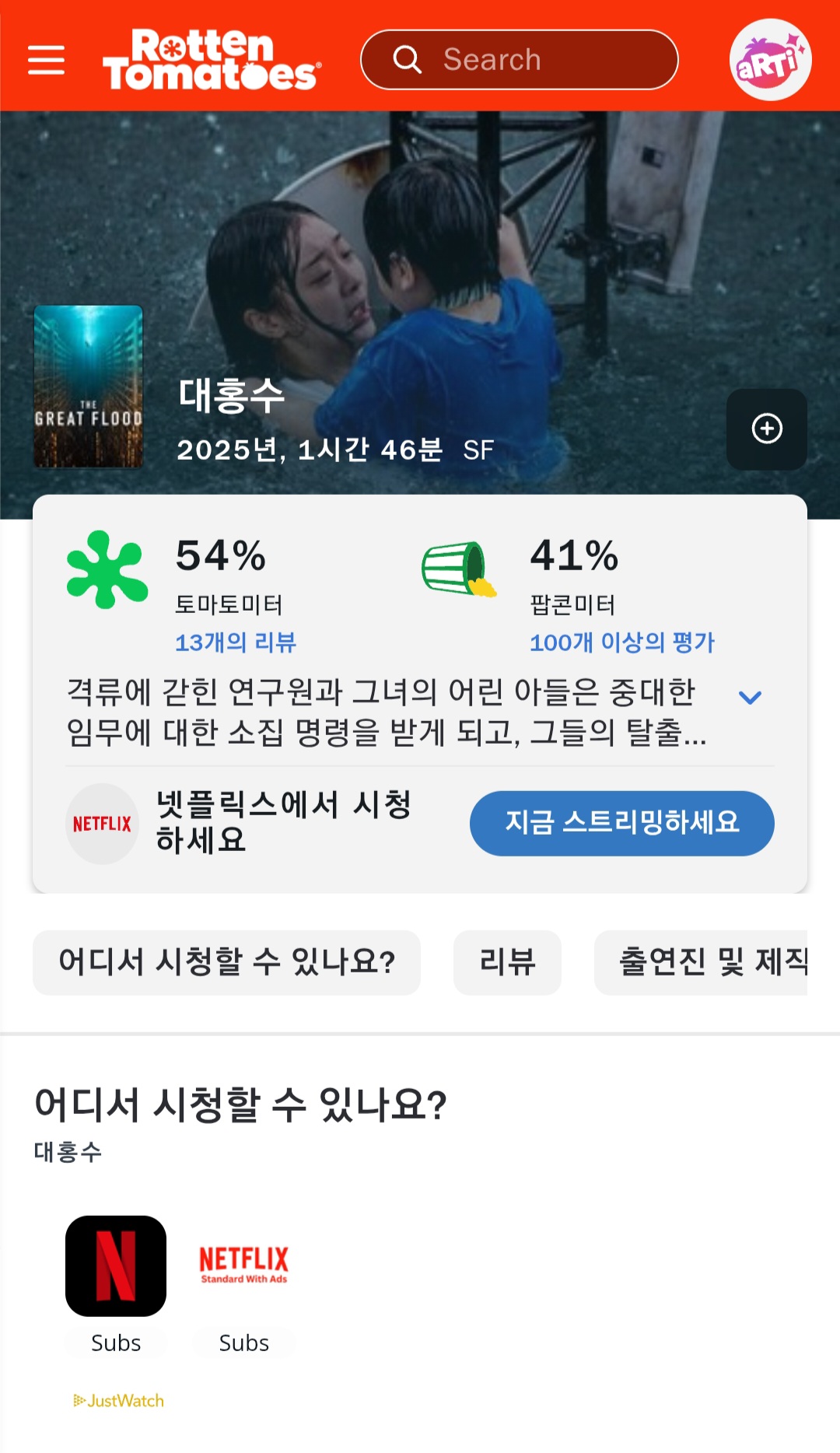The height and width of the screenshot is (1453, 840).
Task: Open the aRTi assistant icon
Action: [770, 60]
